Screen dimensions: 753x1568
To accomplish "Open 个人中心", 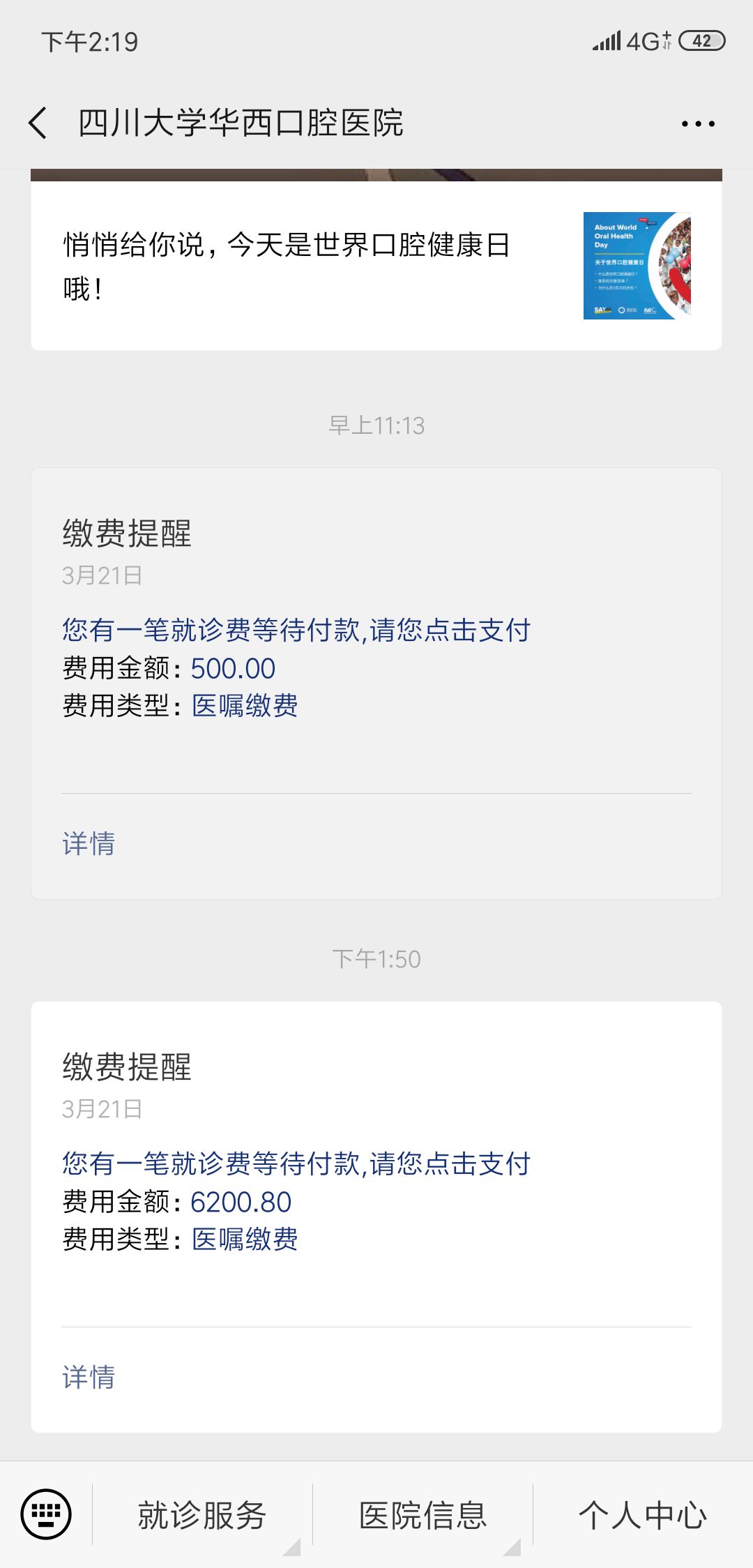I will [643, 1515].
